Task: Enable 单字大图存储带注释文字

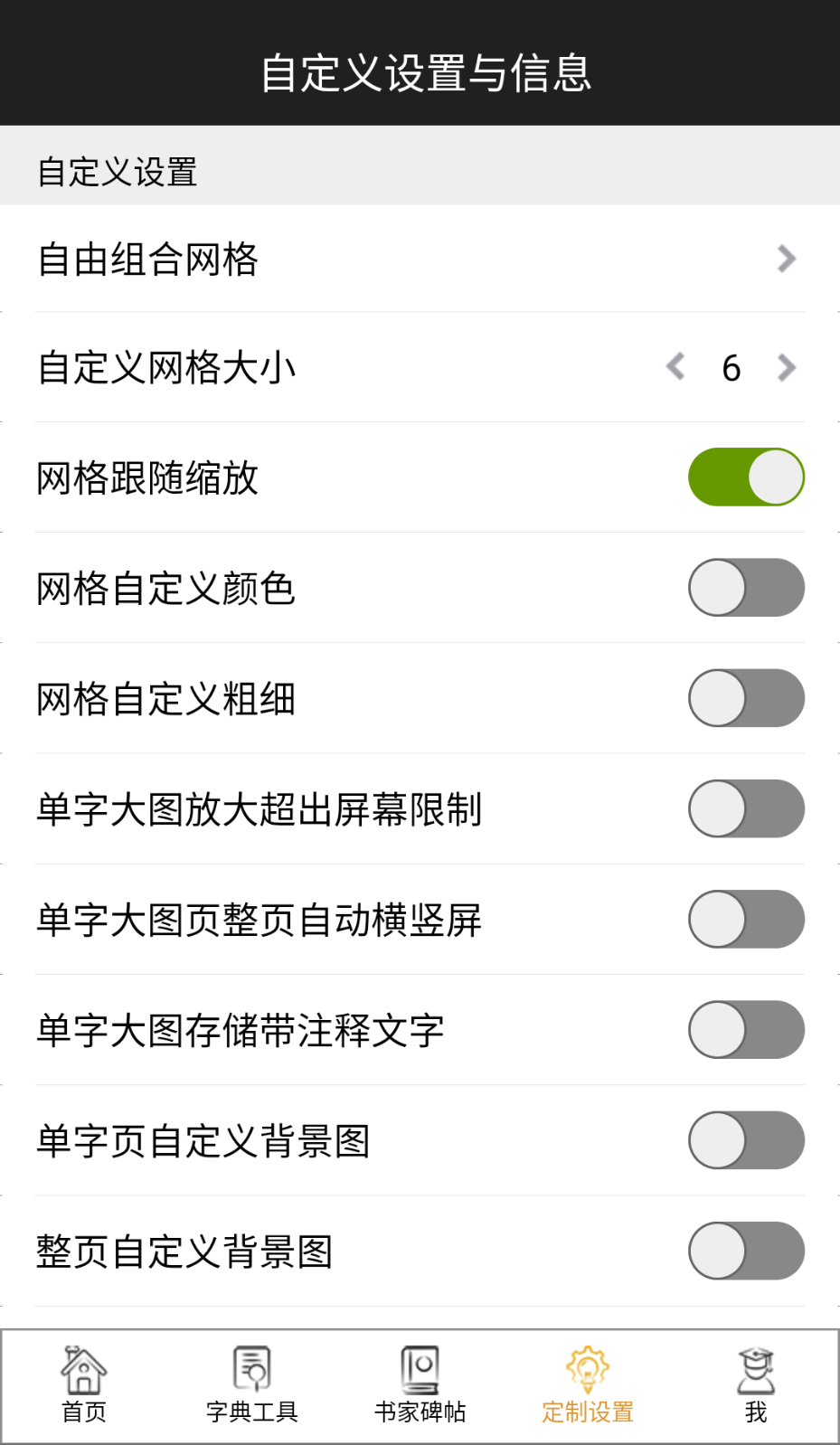Action: coord(745,1029)
